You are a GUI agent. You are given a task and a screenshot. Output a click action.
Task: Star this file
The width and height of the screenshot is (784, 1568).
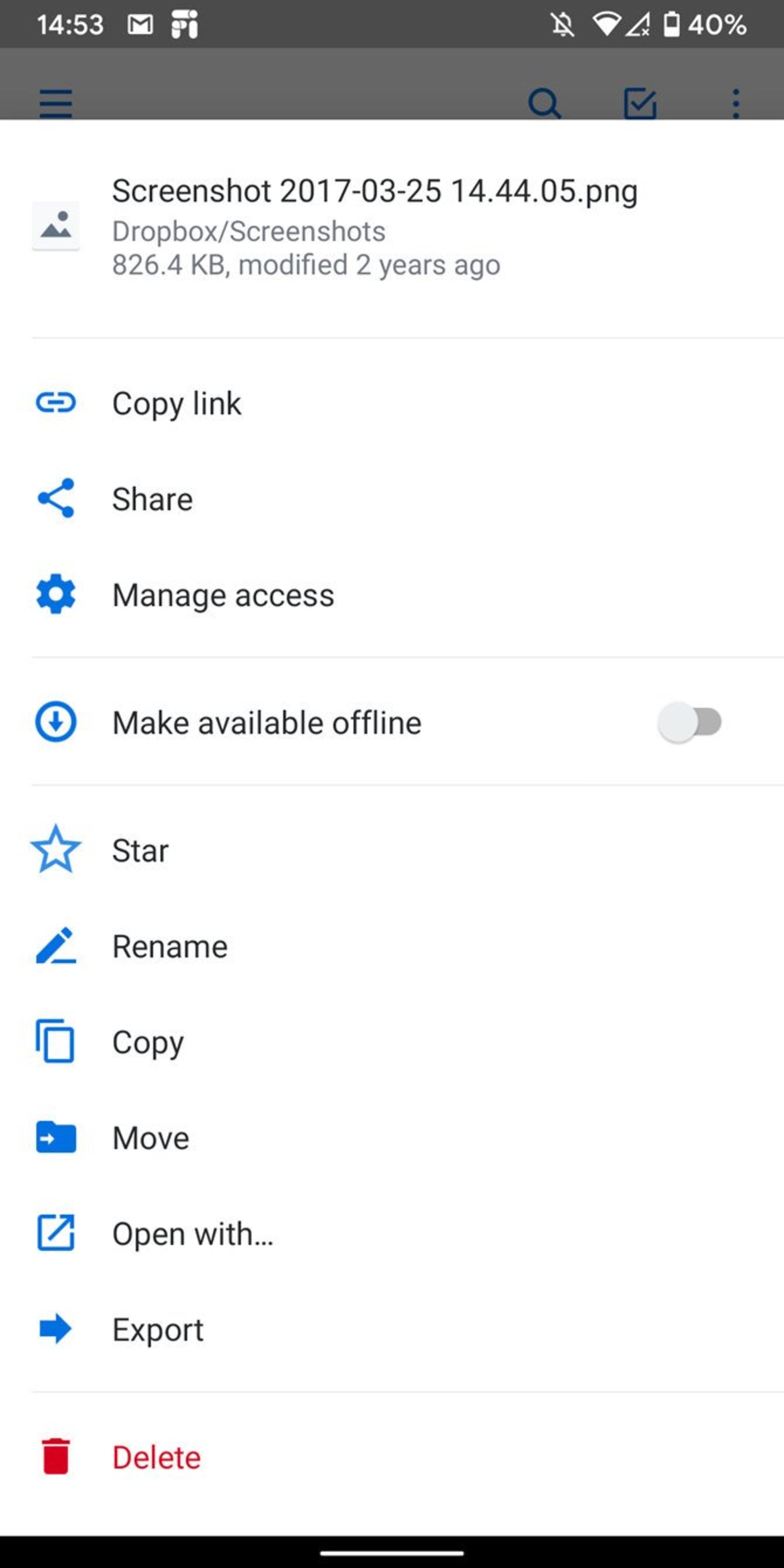pyautogui.click(x=392, y=850)
